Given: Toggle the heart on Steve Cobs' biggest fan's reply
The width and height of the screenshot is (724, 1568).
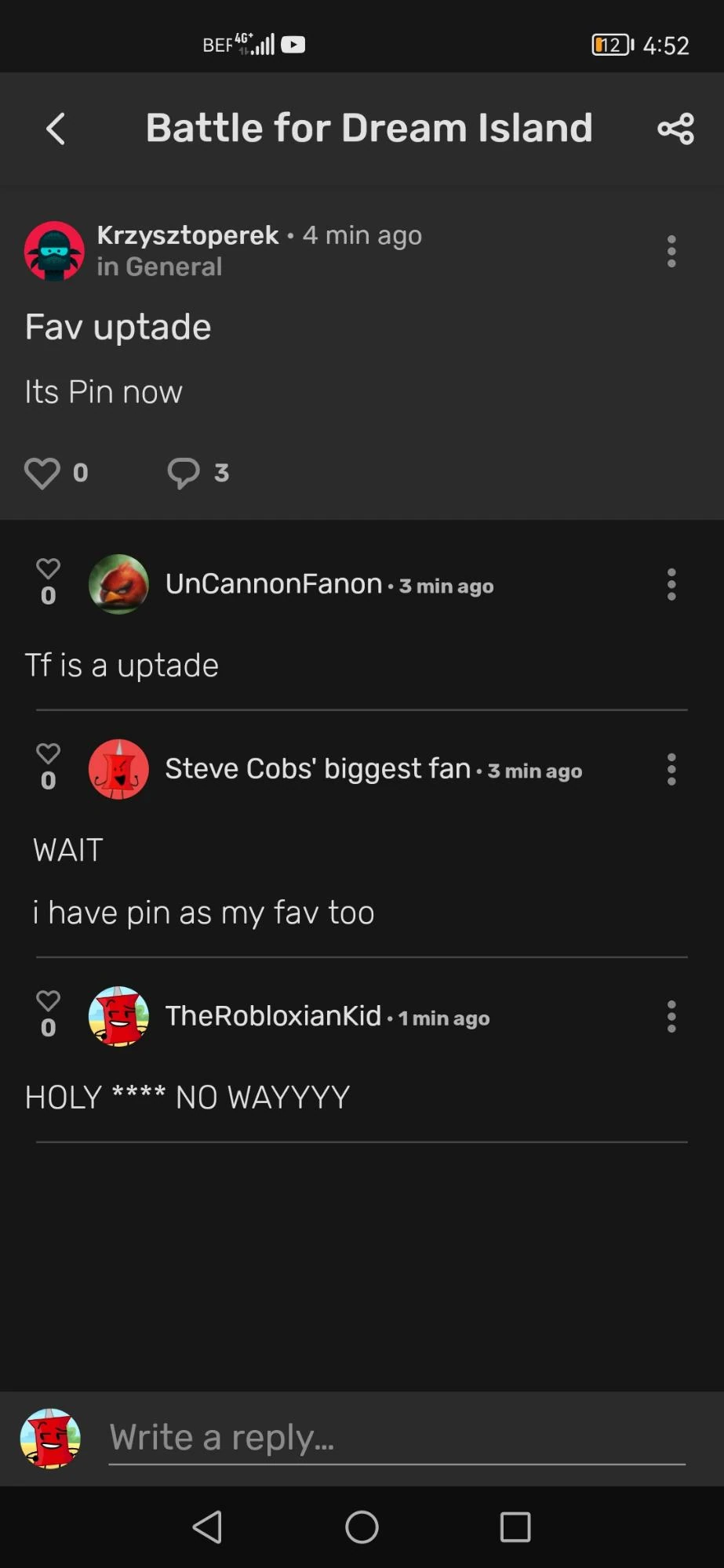Looking at the screenshot, I should coord(47,753).
